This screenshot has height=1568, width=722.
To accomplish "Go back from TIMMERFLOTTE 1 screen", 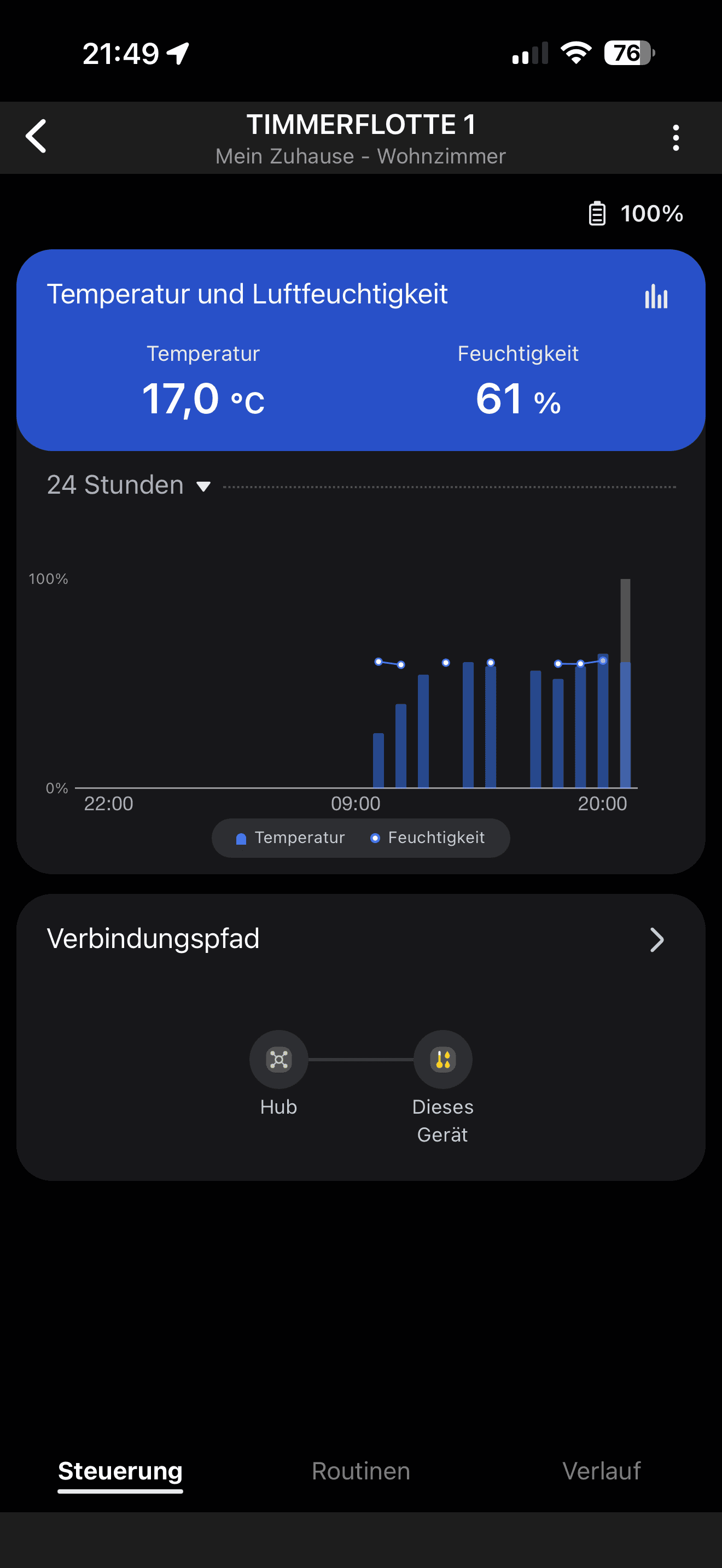I will pyautogui.click(x=37, y=136).
